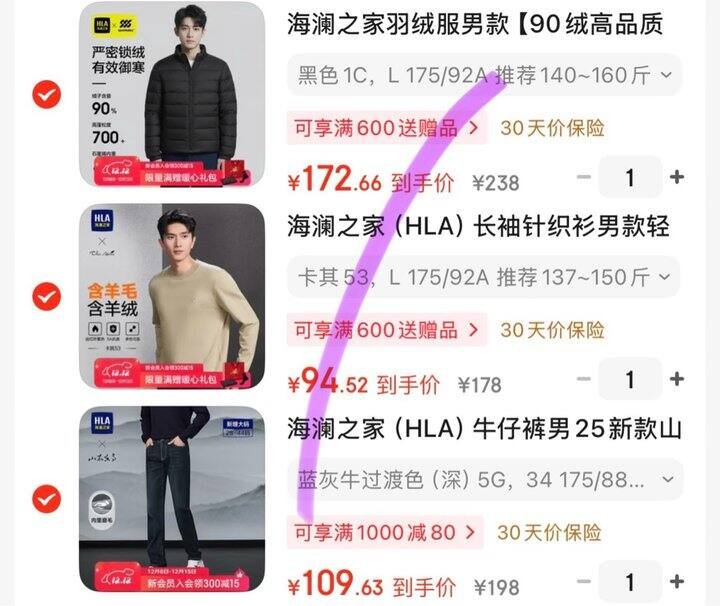Open the 蓝灰牛过渡色 (深) 5G spec selector
720x606 pixels.
484,478
